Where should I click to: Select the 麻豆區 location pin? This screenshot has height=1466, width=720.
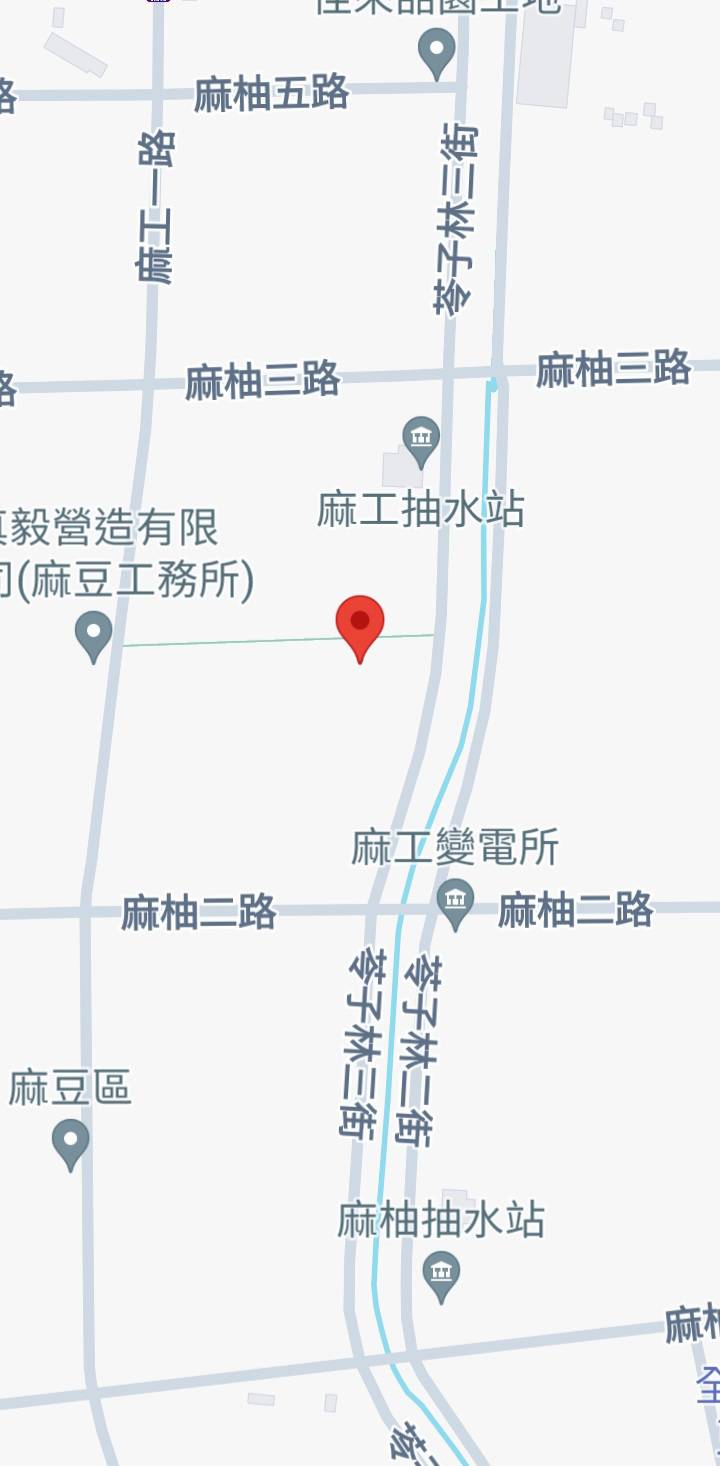click(x=71, y=1141)
